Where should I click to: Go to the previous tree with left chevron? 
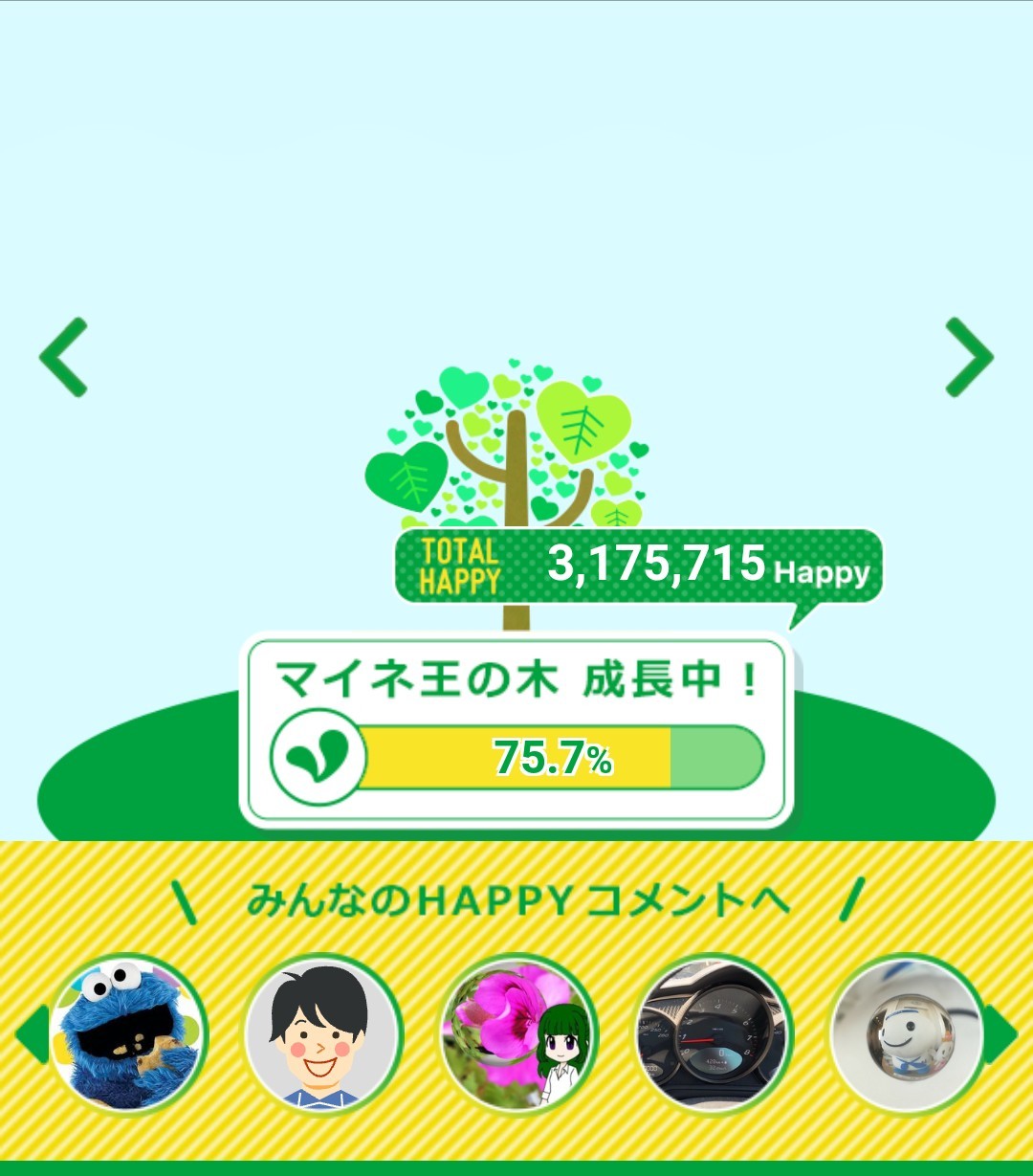[64, 358]
